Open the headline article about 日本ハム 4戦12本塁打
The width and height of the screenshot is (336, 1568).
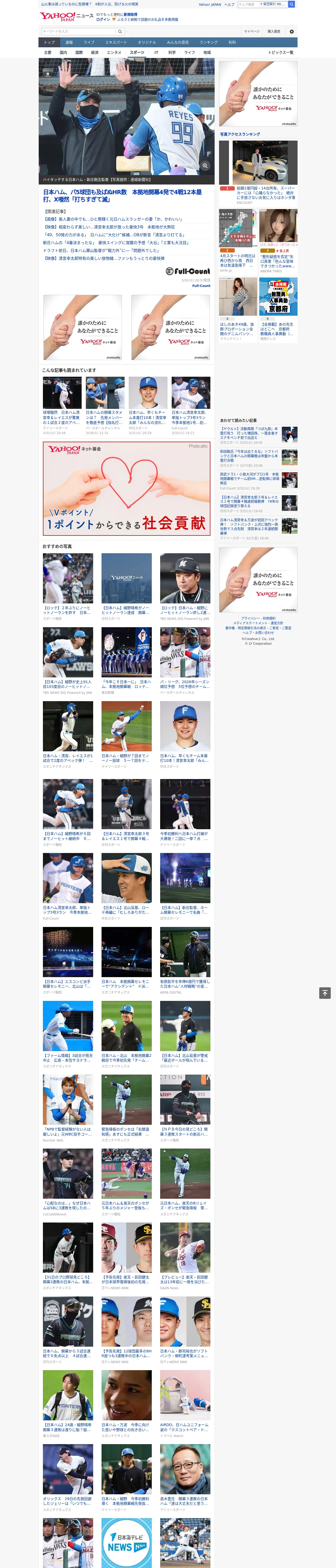click(x=122, y=195)
